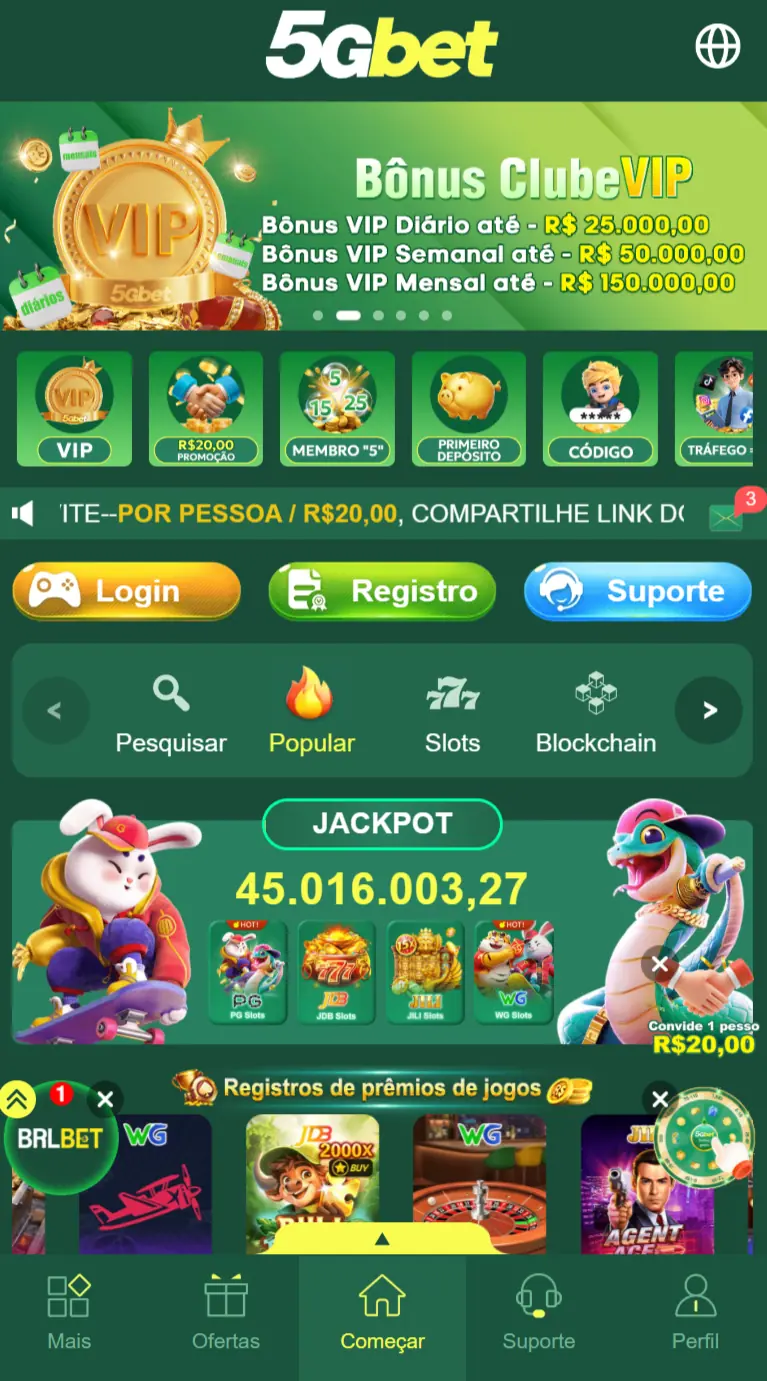Tap the Registro button
Image resolution: width=767 pixels, height=1381 pixels.
[382, 591]
